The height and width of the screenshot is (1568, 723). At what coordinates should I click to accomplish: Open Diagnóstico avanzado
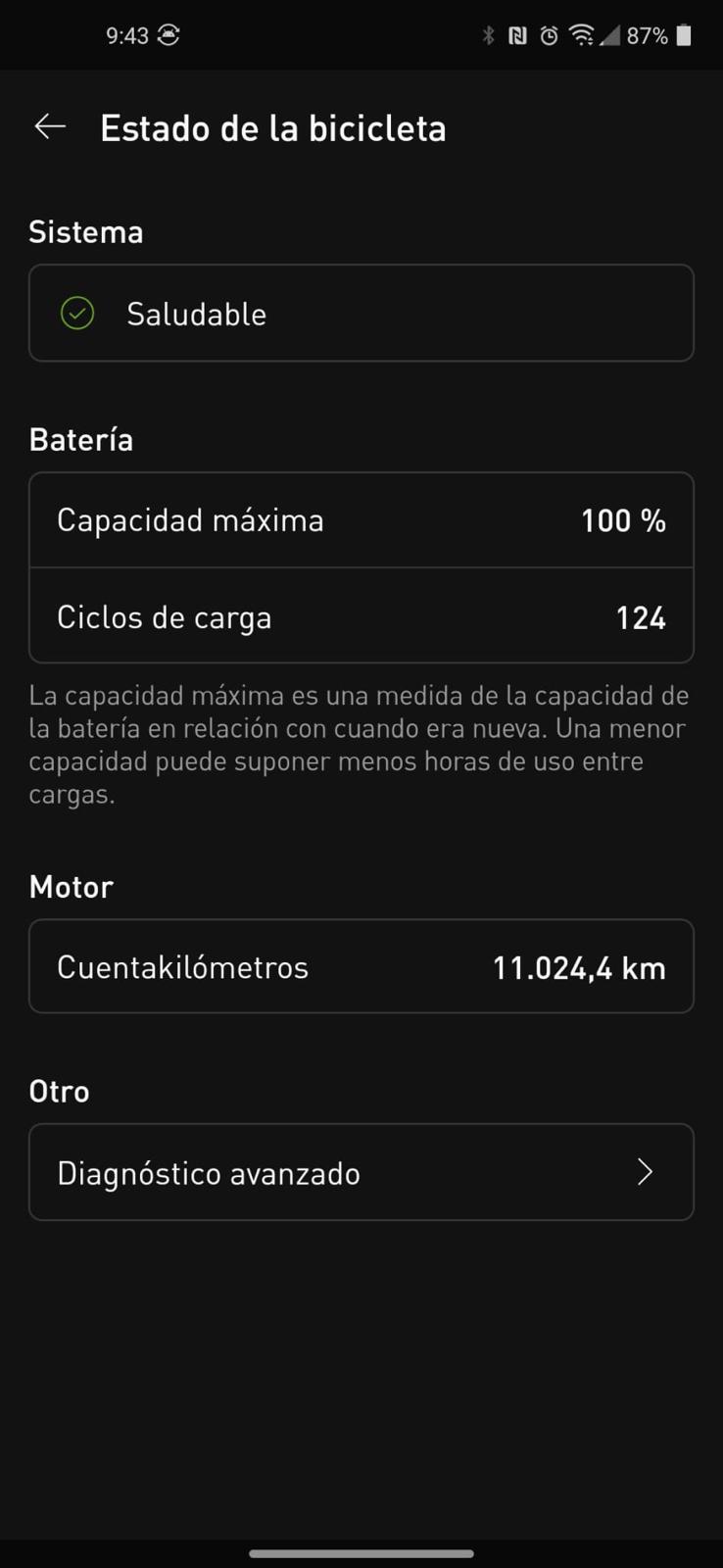pos(361,1172)
